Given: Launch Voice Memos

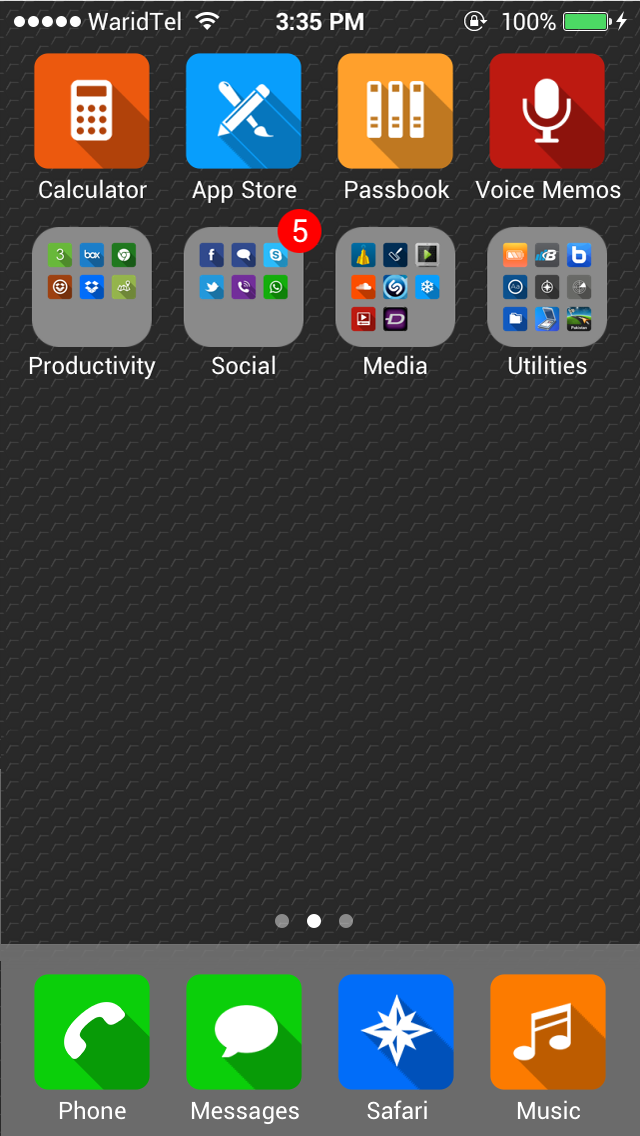Looking at the screenshot, I should click(x=547, y=111).
